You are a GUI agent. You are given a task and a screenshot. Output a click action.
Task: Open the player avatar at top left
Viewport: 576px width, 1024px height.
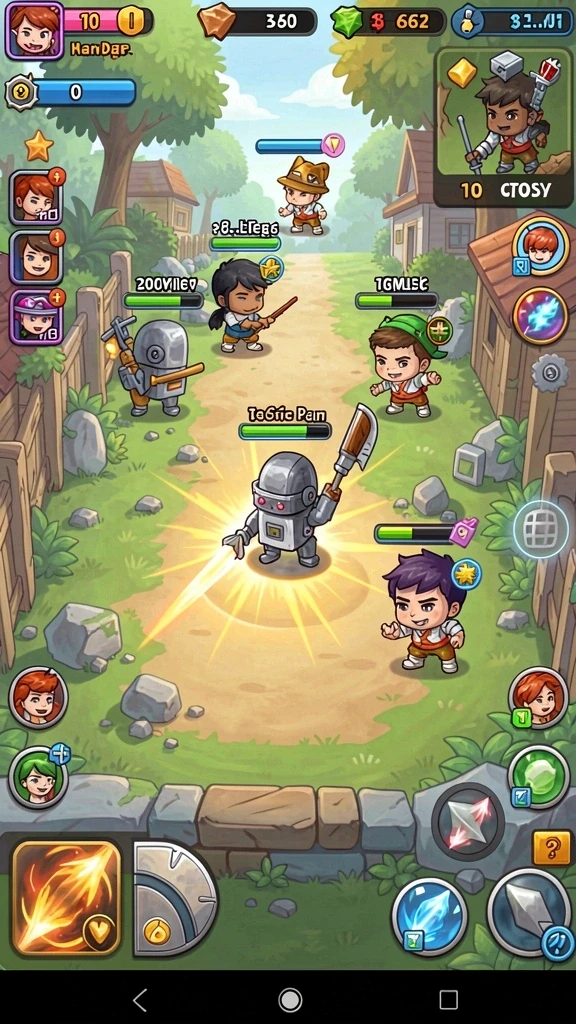click(x=35, y=30)
